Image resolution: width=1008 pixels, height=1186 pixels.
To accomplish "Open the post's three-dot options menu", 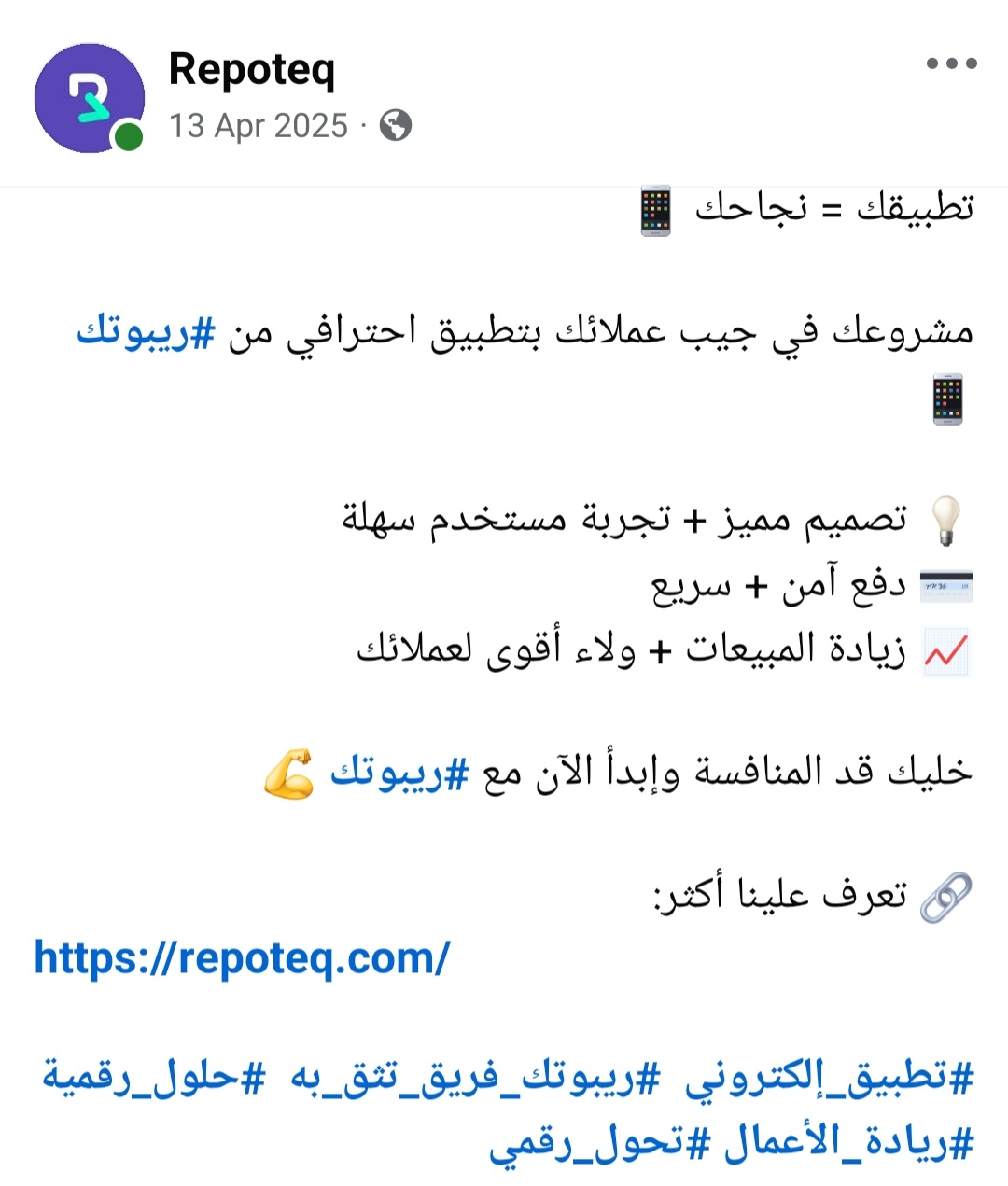I will (x=951, y=63).
